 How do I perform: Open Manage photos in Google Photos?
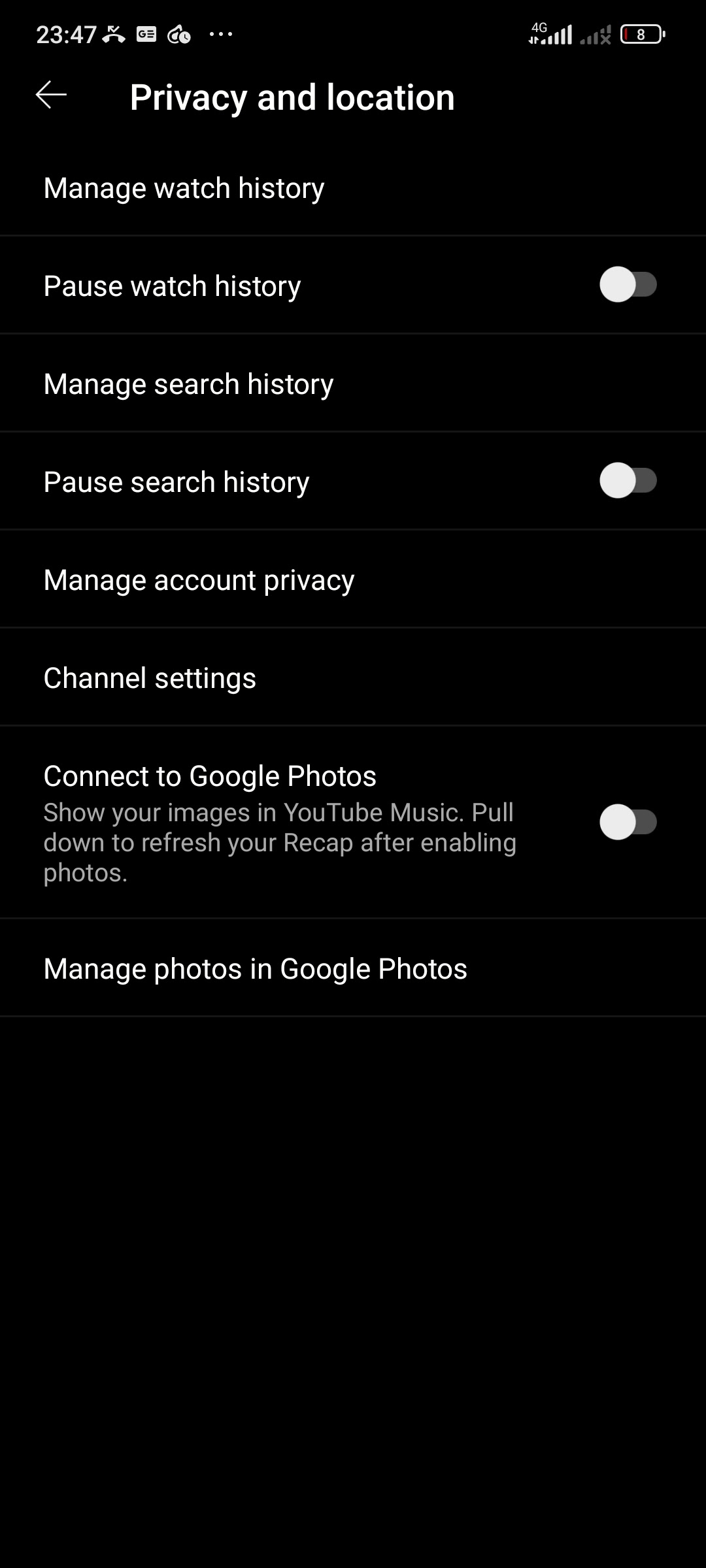coord(255,969)
